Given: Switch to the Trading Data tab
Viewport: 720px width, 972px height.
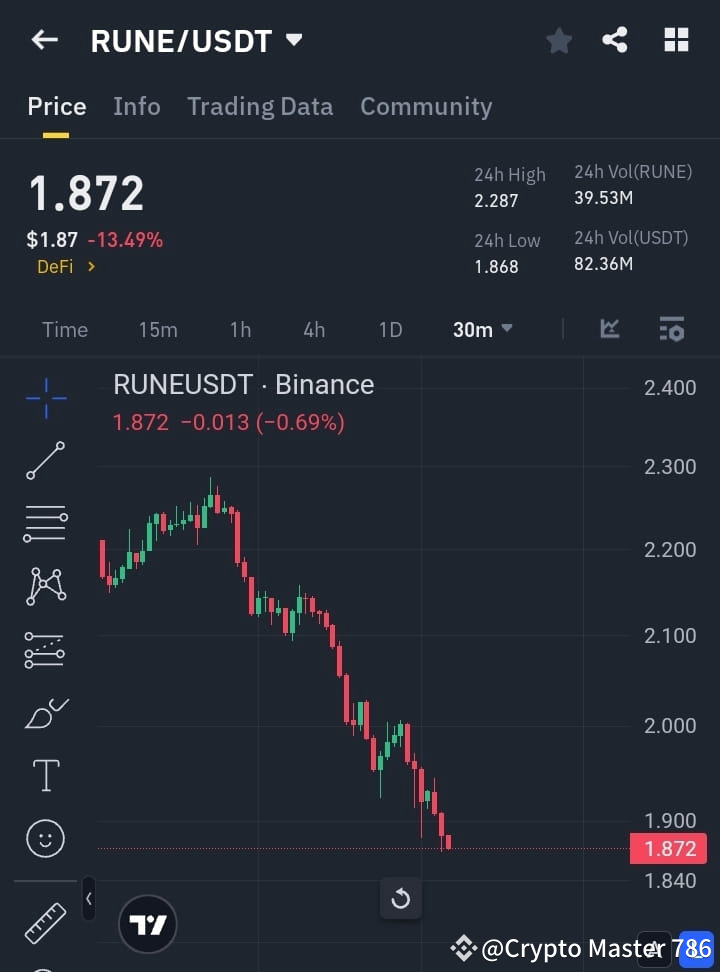Looking at the screenshot, I should [x=260, y=106].
